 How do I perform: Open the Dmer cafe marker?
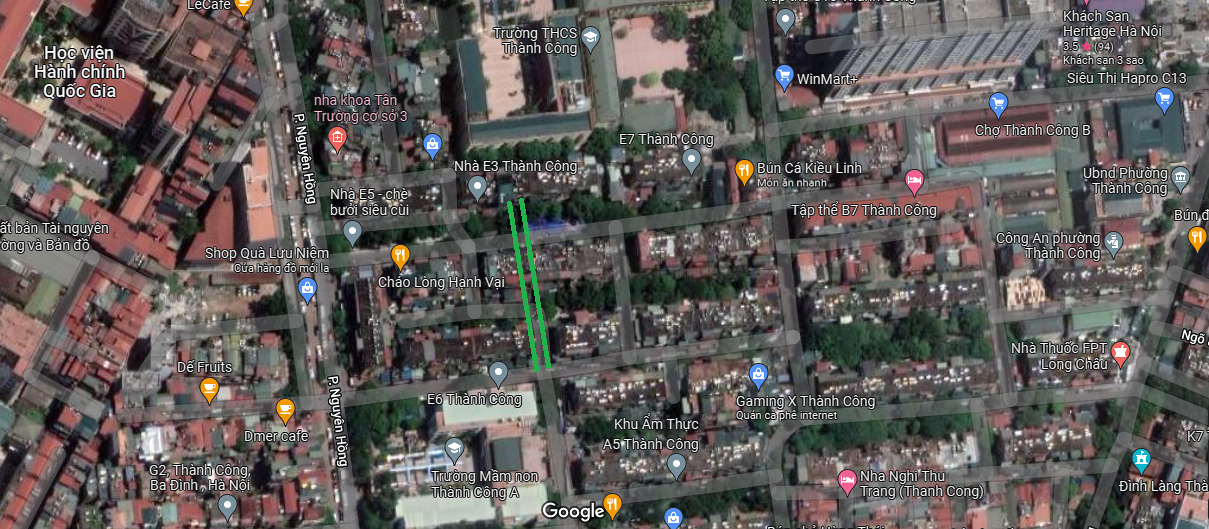tap(285, 409)
